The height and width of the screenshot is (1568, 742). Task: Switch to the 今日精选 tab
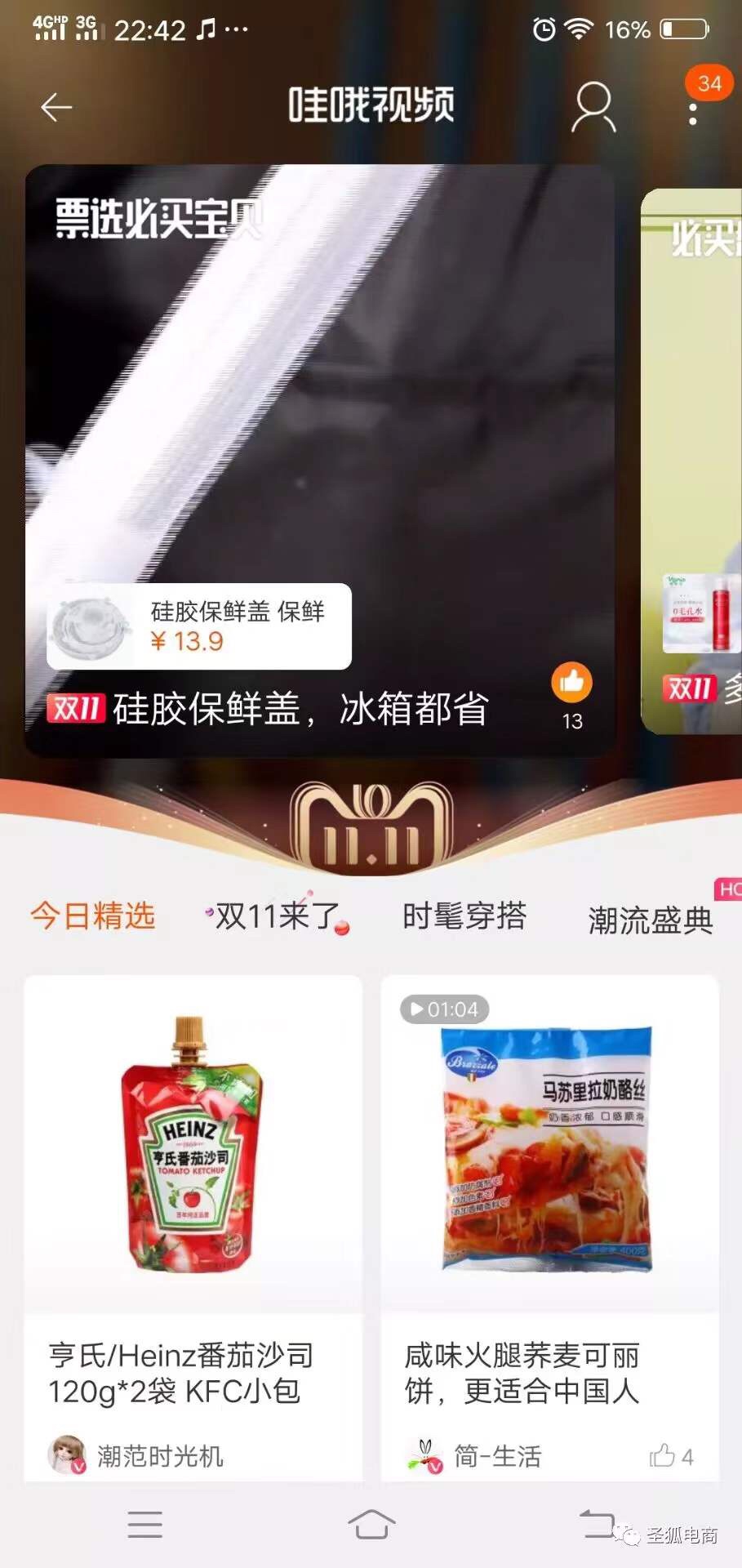[x=93, y=916]
